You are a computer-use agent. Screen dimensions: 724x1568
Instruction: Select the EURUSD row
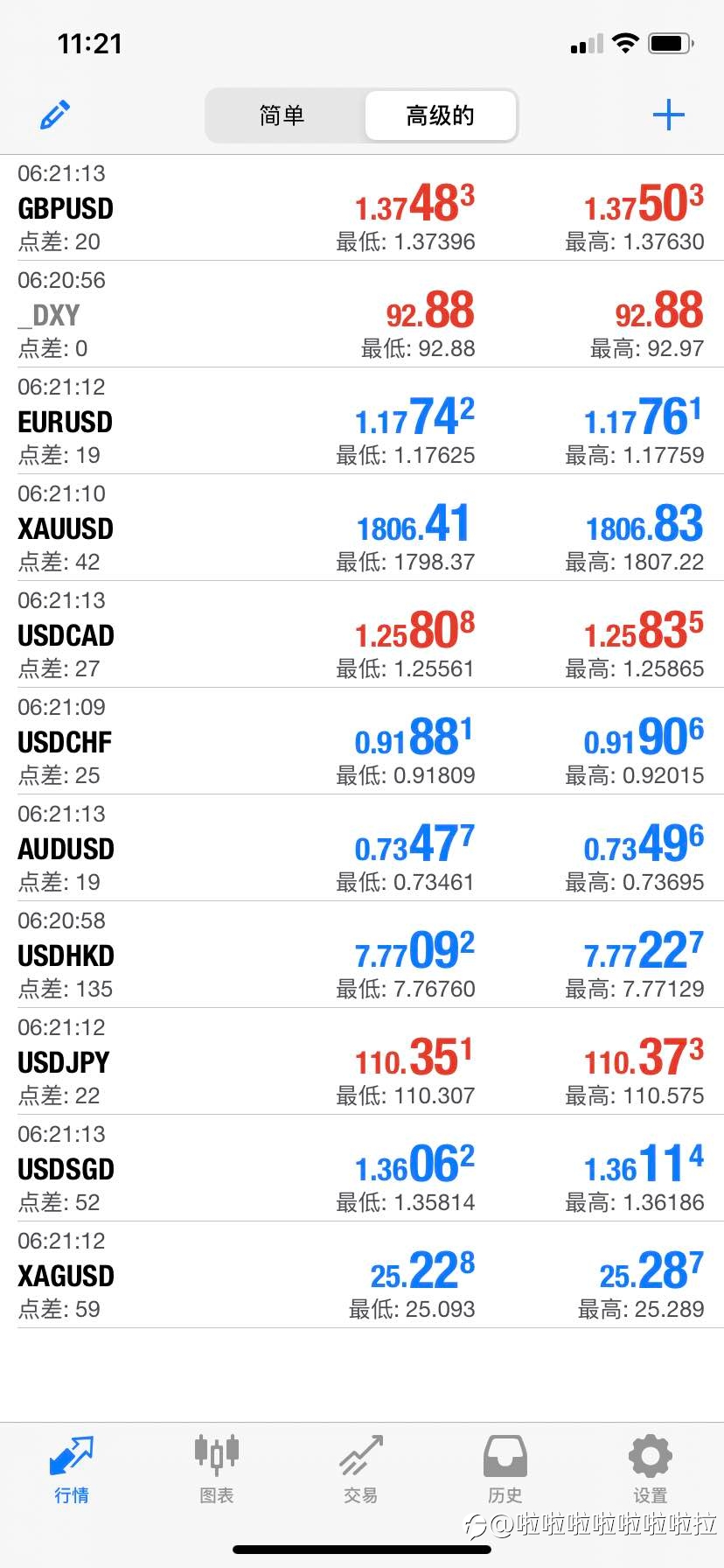362,421
